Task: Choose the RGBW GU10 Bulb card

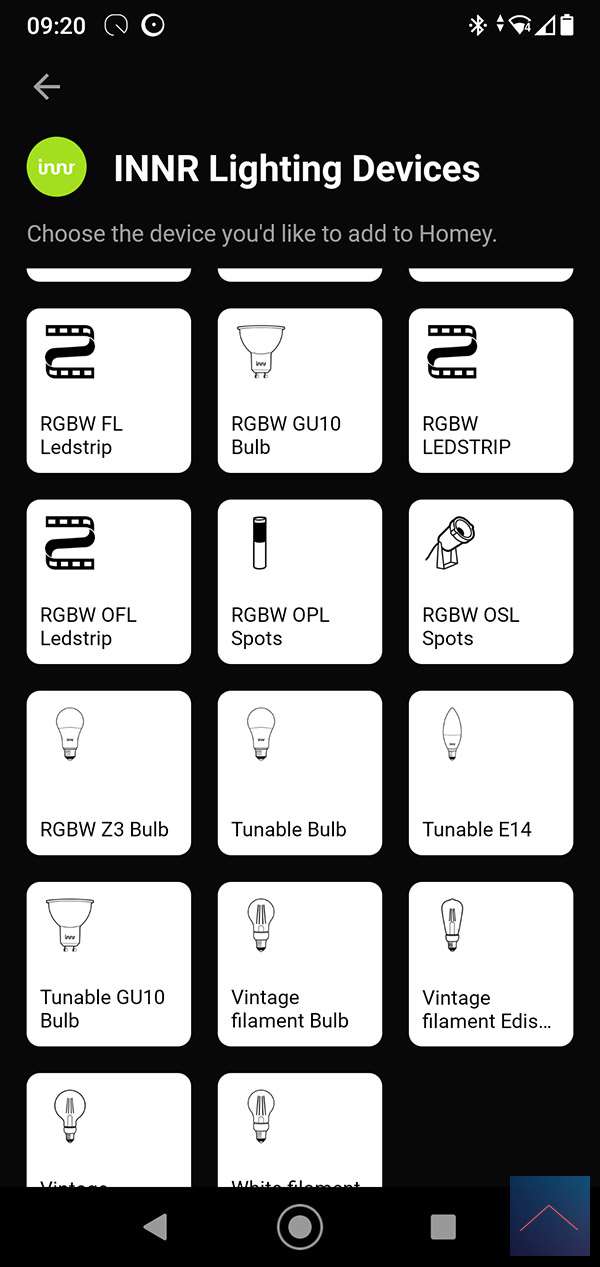Action: point(299,390)
